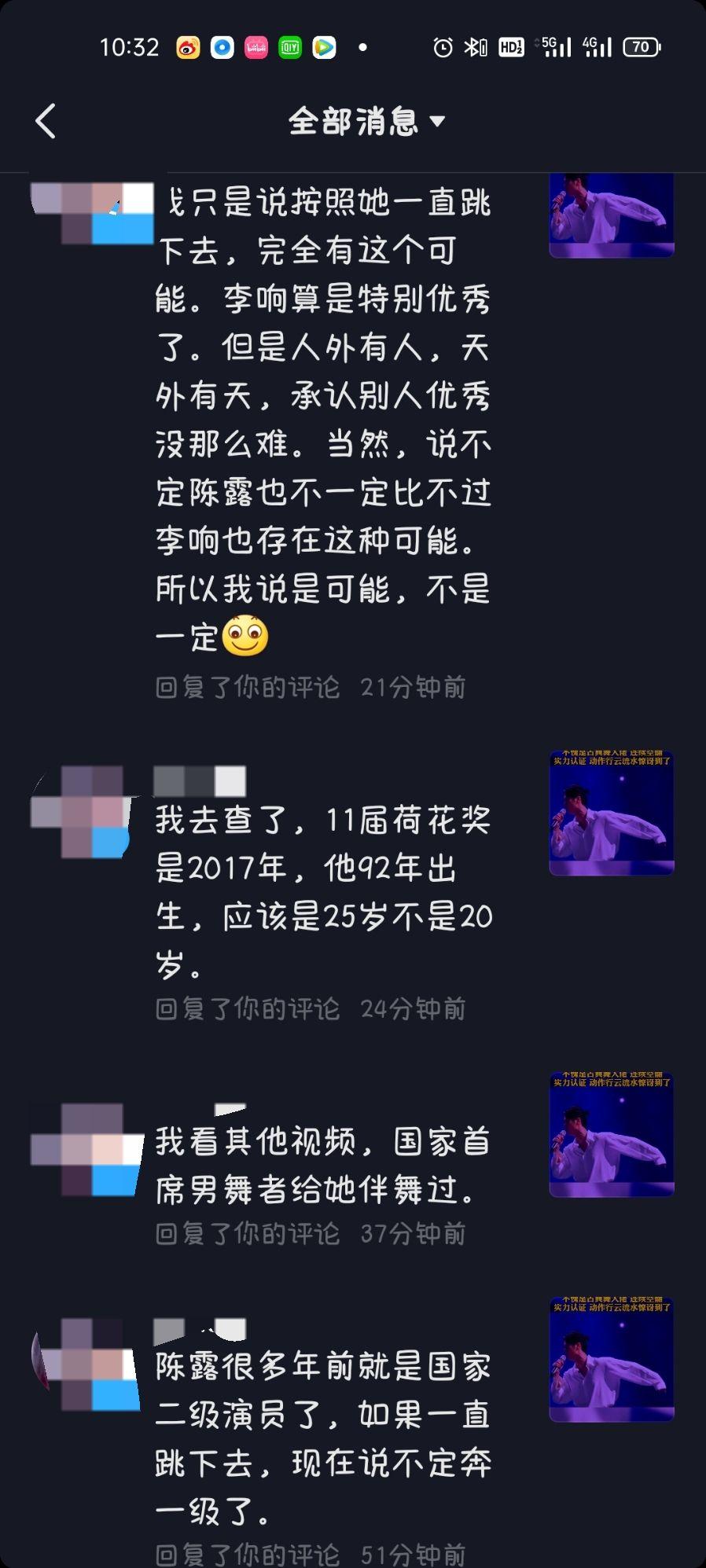Open video thumbnail beside the 51分钟前 reply
The image size is (706, 1568).
[612, 1359]
